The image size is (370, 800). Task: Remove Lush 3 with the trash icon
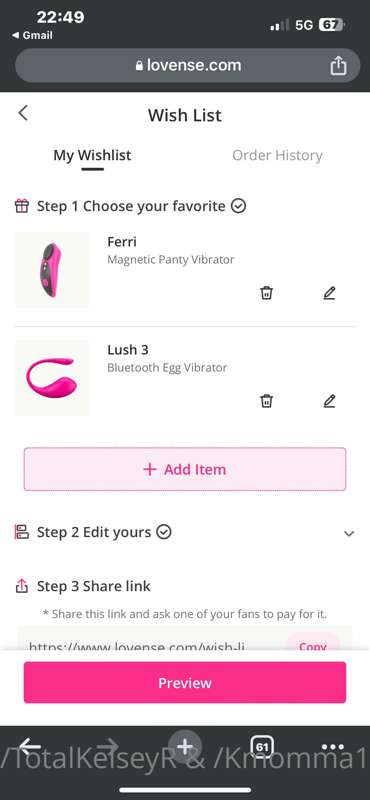tap(266, 401)
